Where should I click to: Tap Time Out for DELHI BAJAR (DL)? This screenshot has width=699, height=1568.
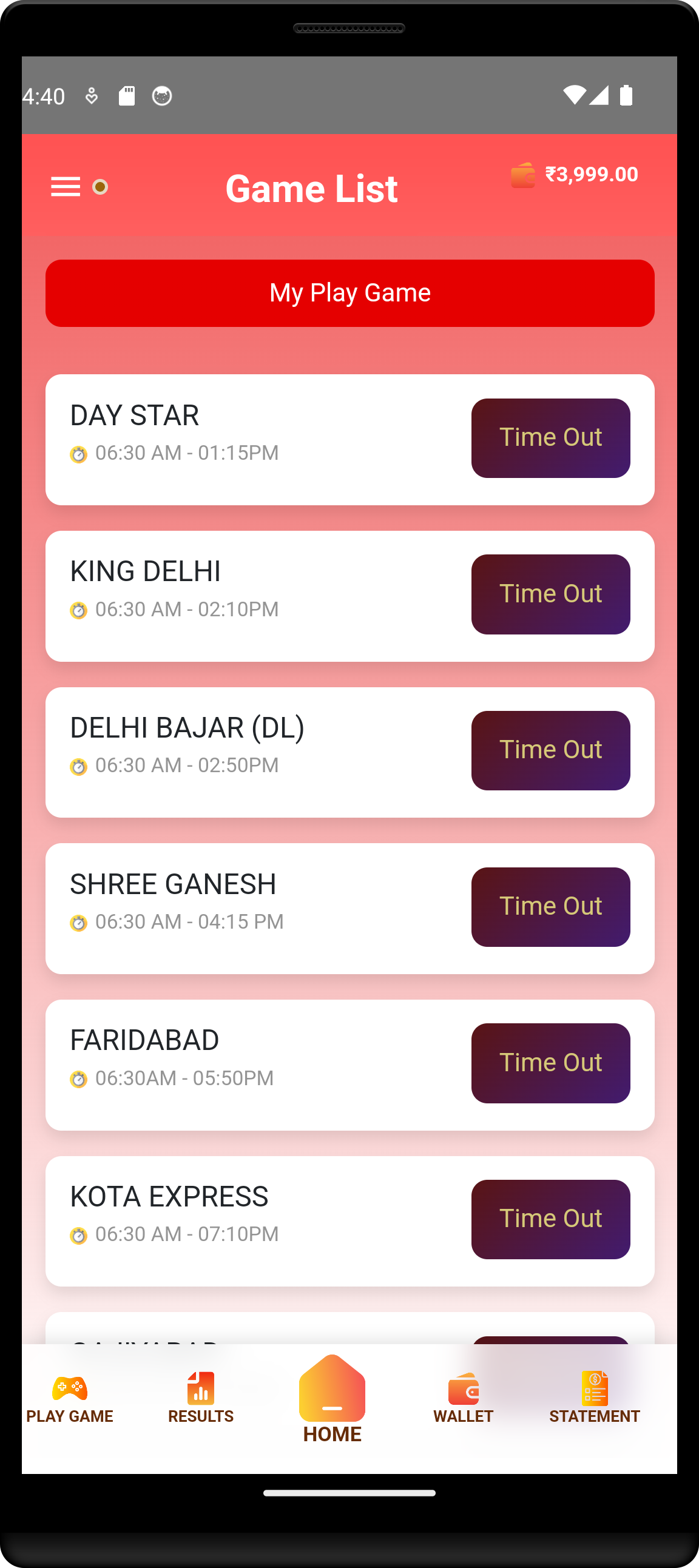550,750
